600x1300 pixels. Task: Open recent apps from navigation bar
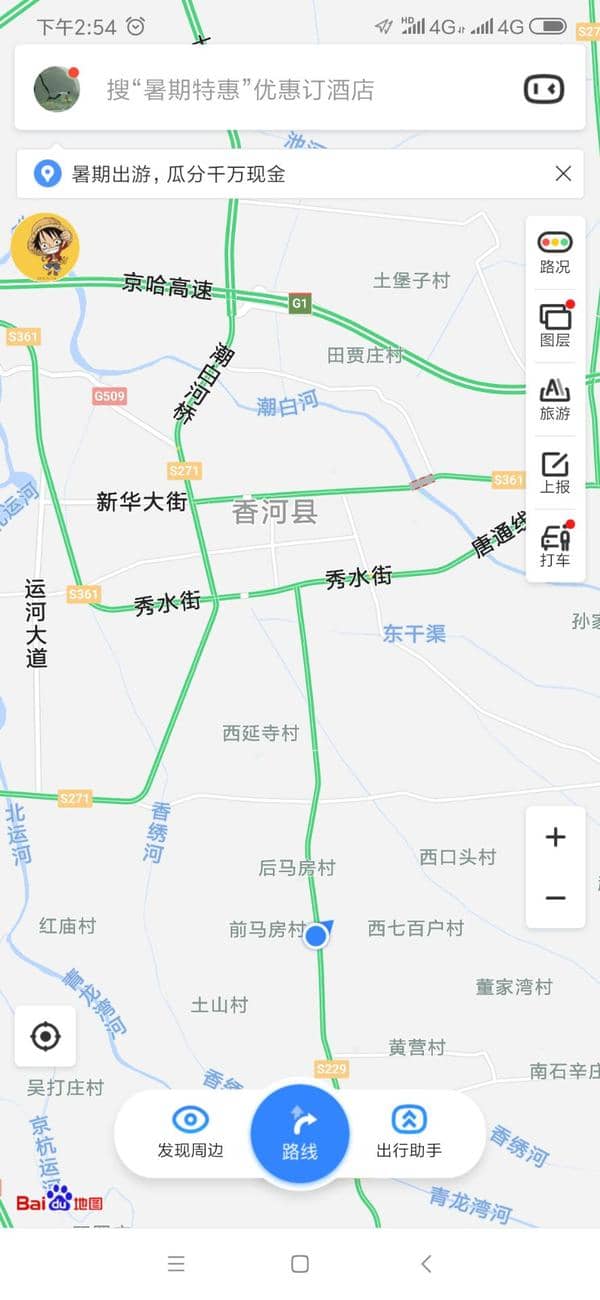coord(176,1264)
